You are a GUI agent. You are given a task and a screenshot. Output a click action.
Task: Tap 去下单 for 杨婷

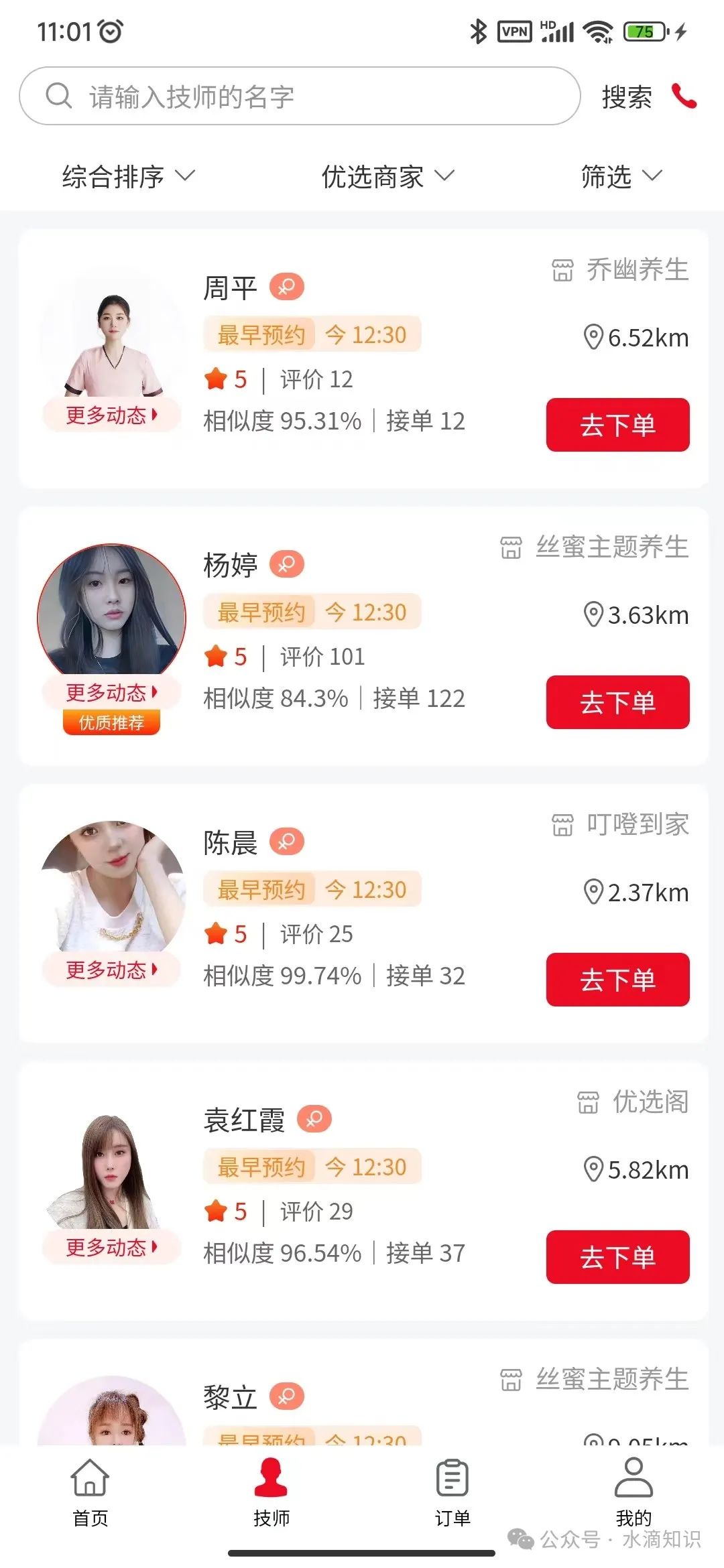pos(617,702)
